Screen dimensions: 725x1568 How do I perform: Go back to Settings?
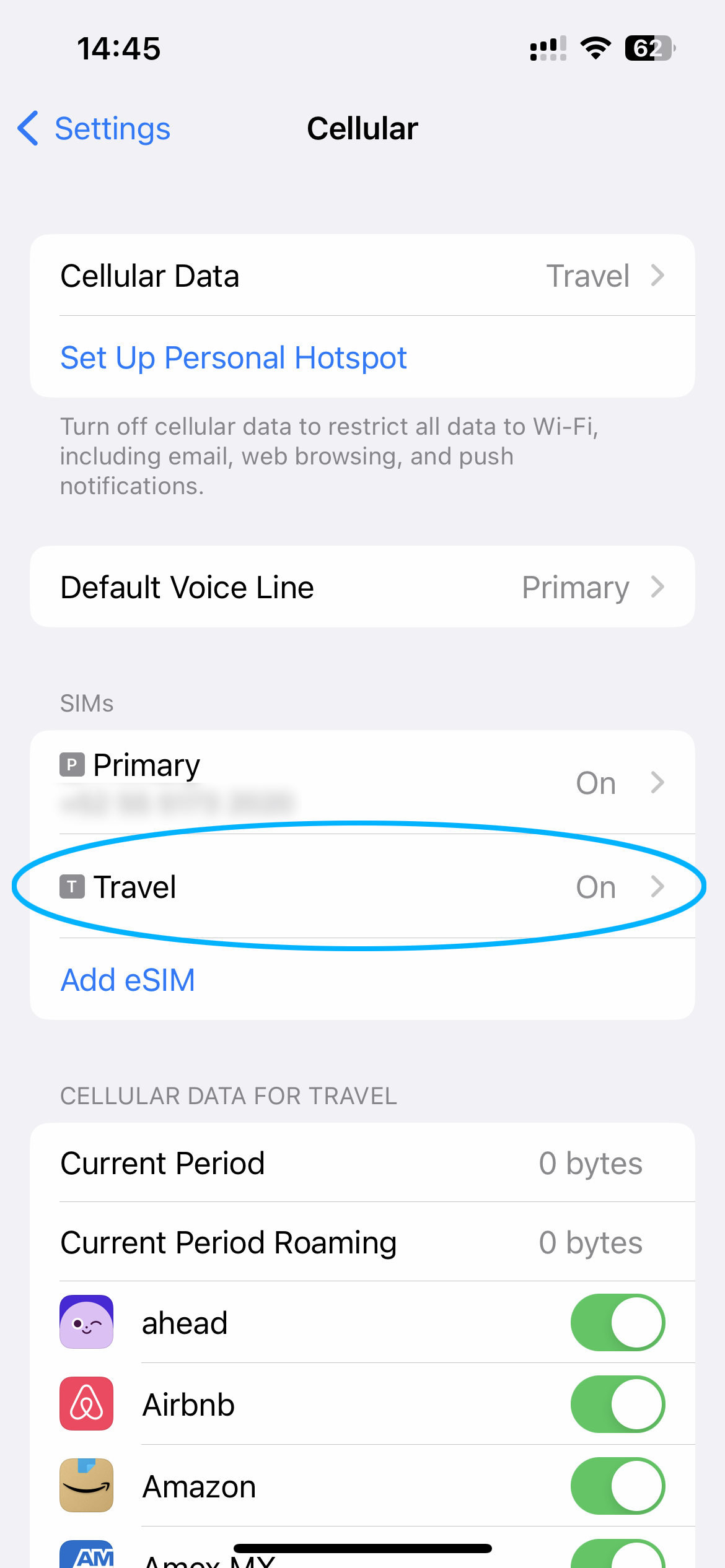[x=94, y=129]
